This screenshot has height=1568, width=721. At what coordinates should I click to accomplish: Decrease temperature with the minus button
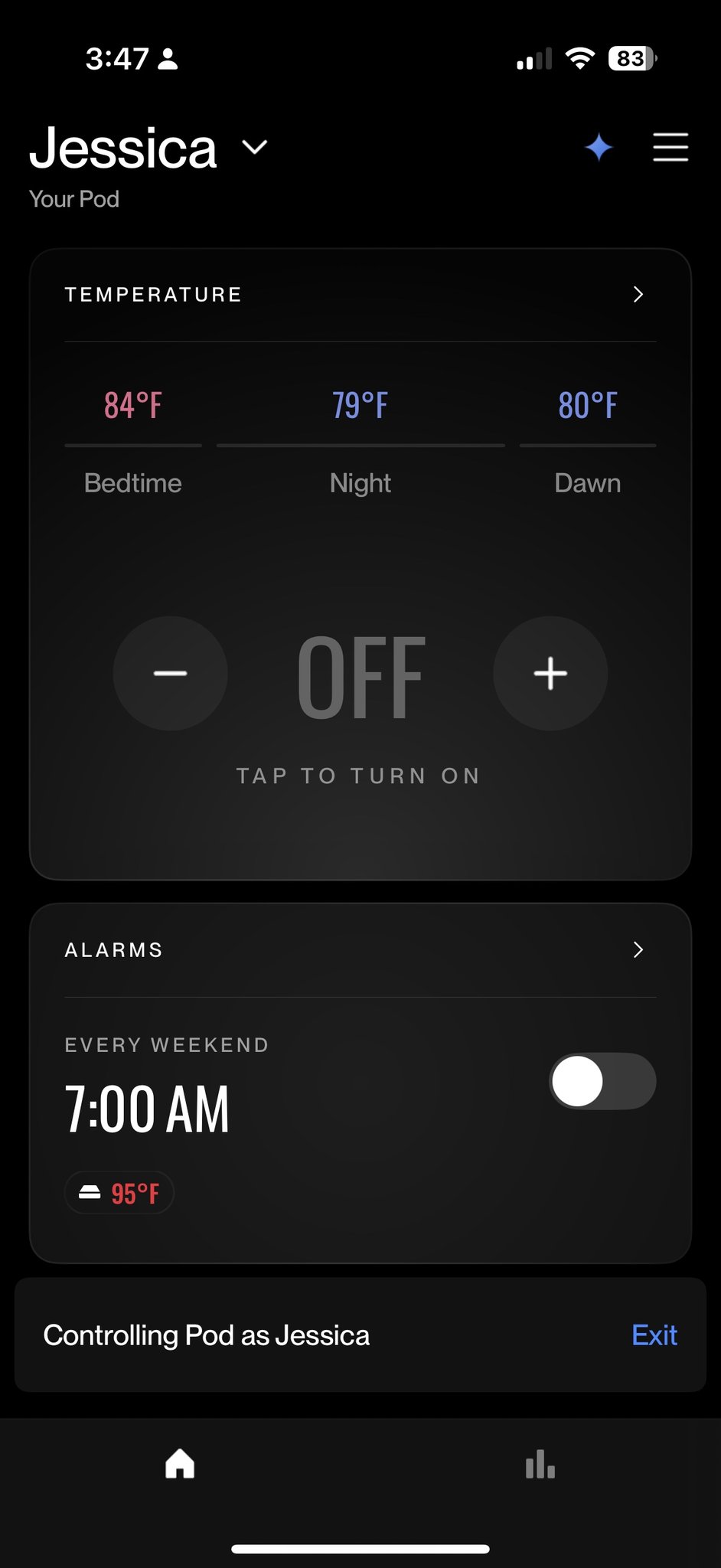tap(170, 673)
